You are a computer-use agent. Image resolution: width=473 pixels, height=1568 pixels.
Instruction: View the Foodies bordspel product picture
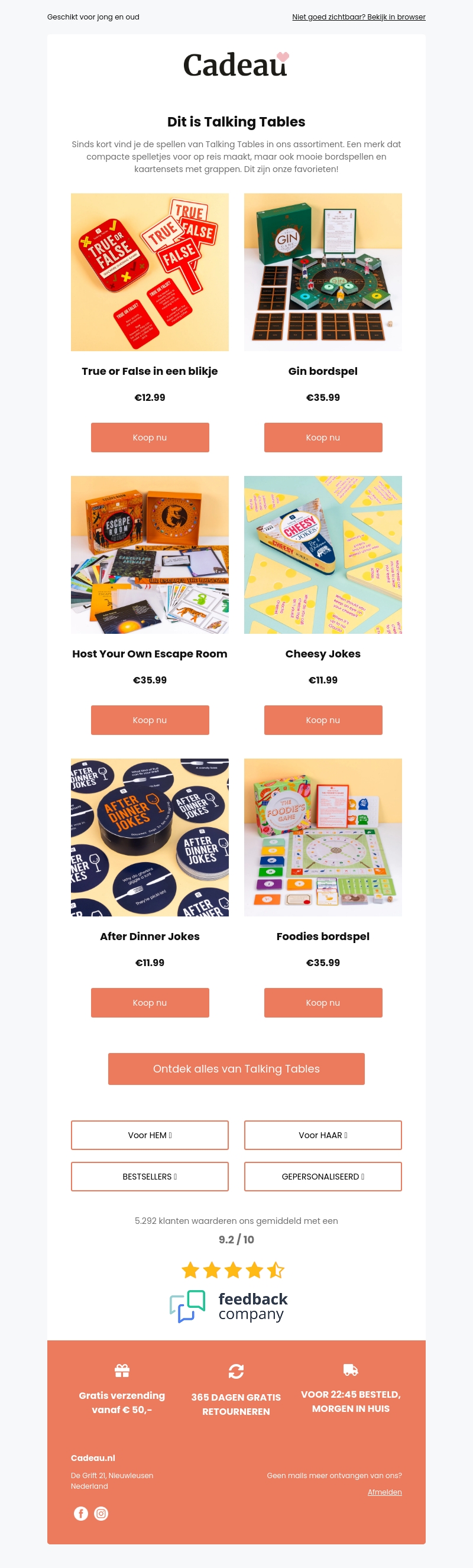point(323,837)
